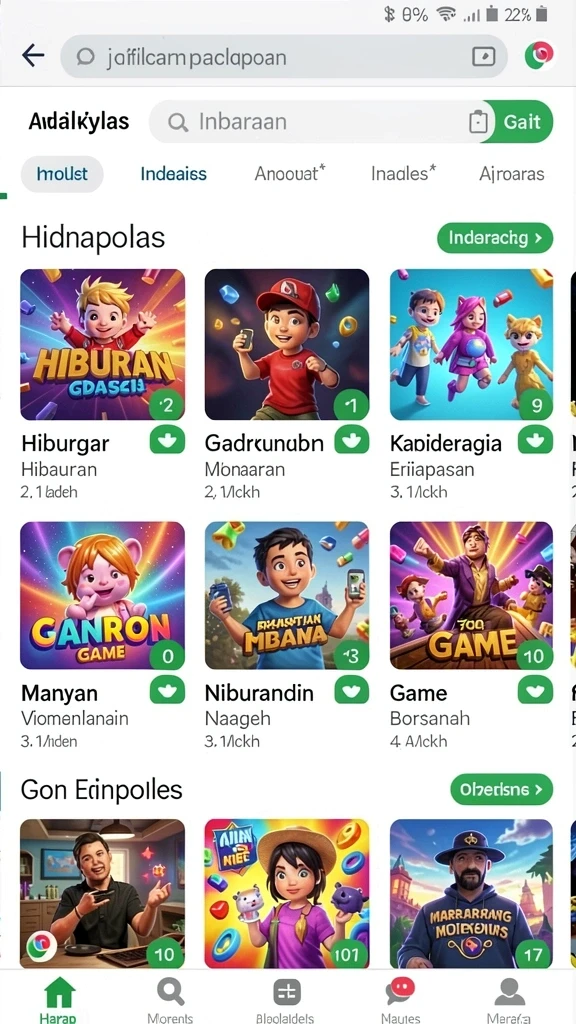Select the Indeaiss tab
The width and height of the screenshot is (576, 1024).
(173, 174)
